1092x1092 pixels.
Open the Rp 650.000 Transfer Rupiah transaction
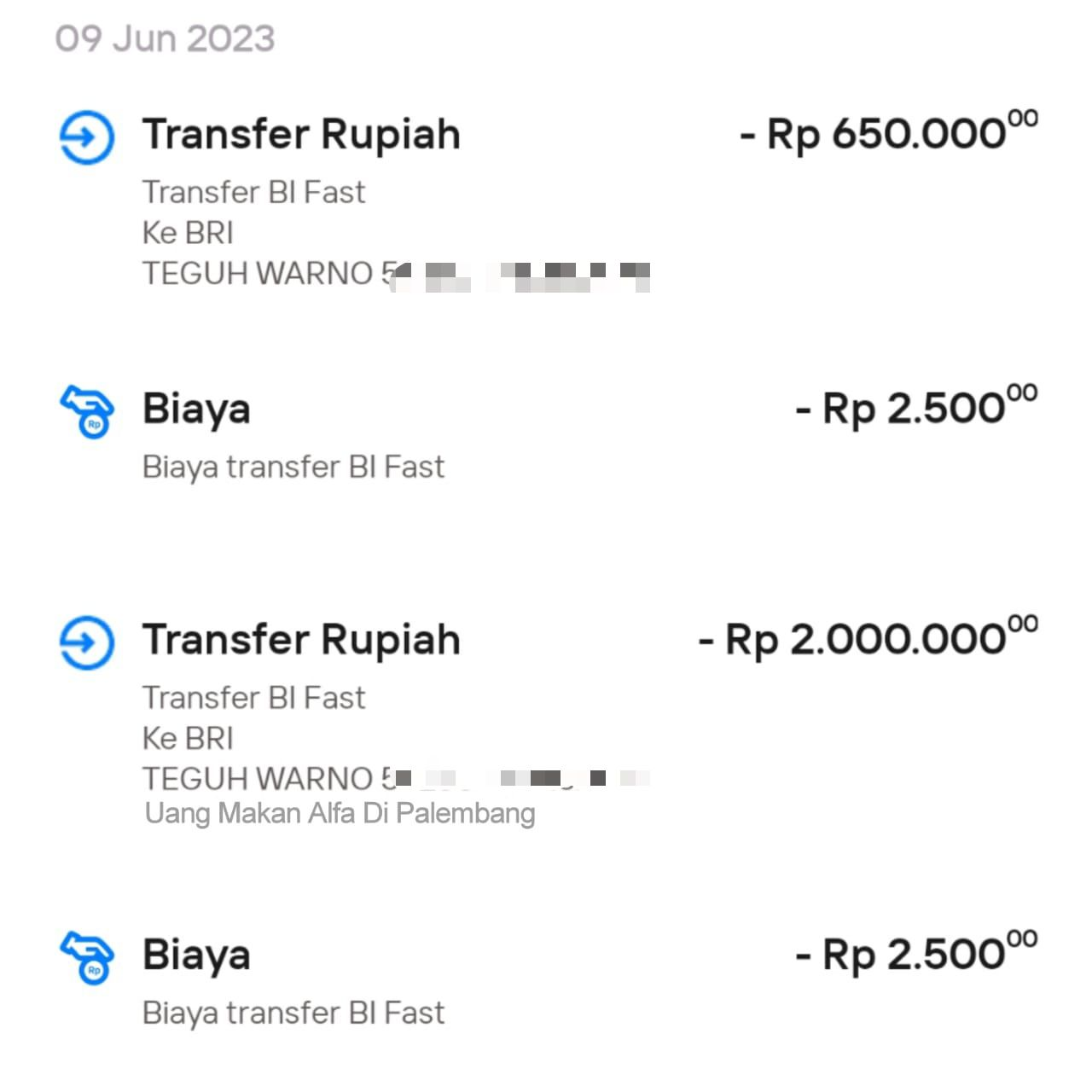tap(301, 135)
